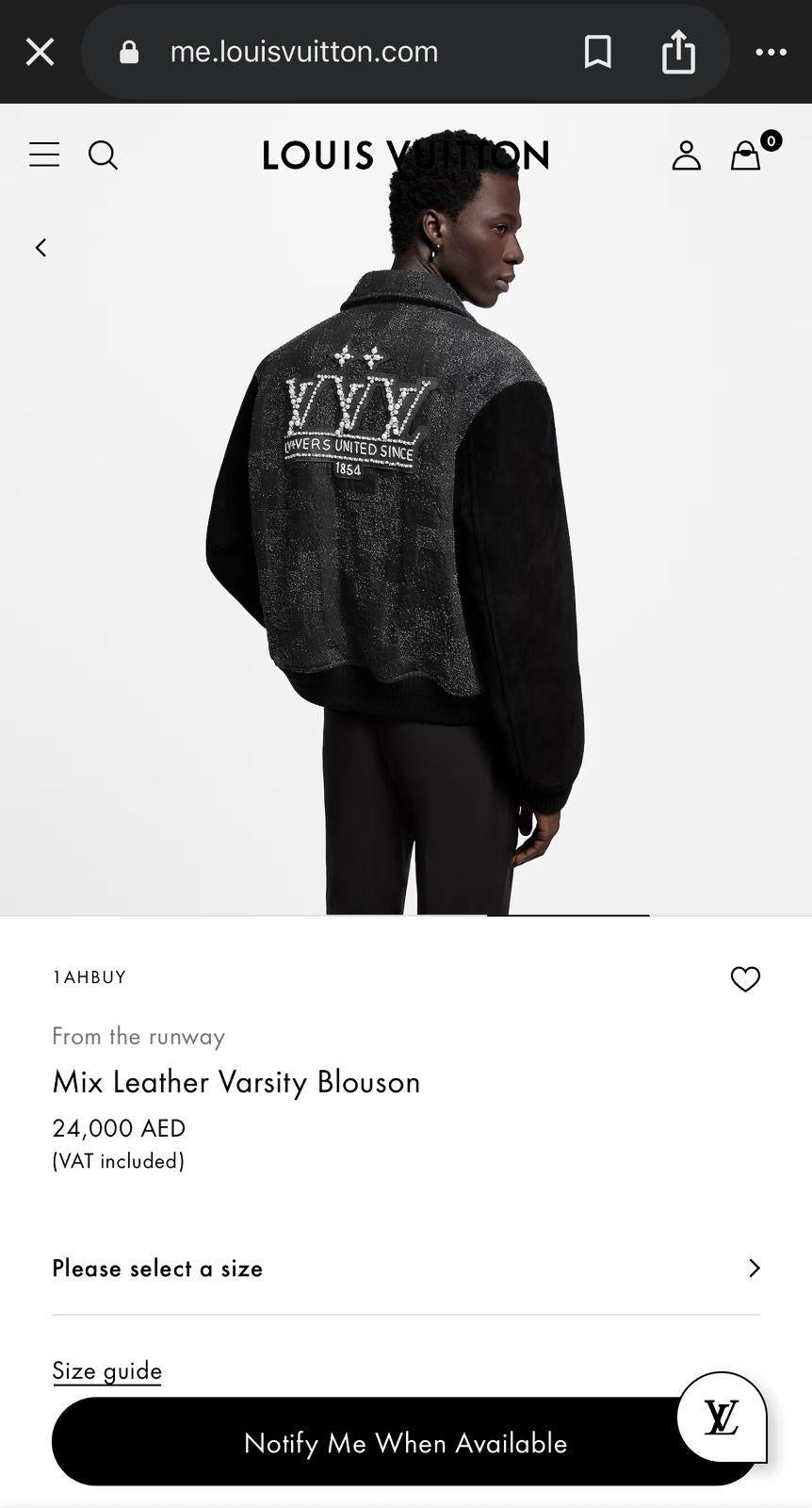Share this product page

point(677,51)
